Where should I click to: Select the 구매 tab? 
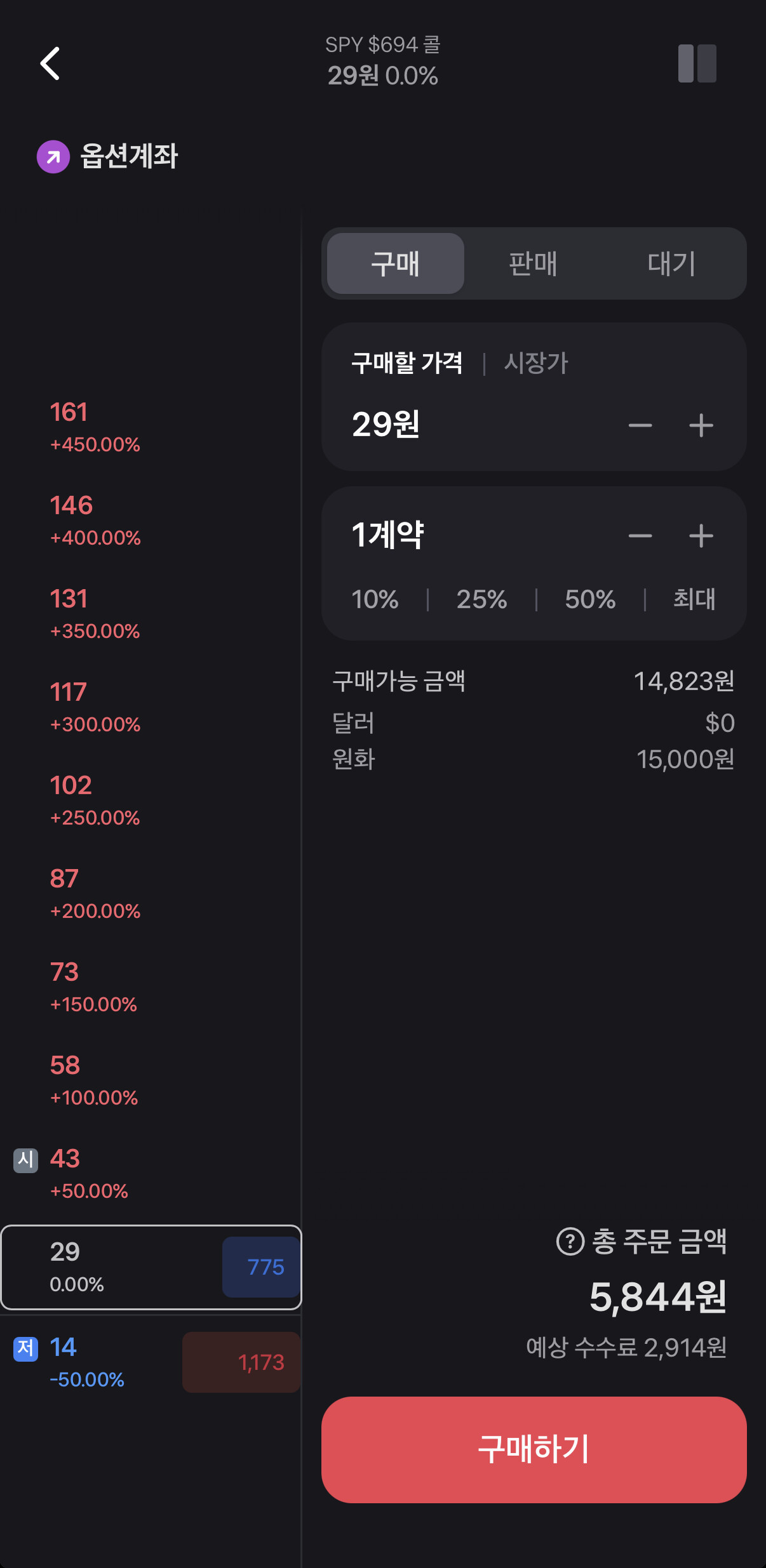tap(396, 263)
